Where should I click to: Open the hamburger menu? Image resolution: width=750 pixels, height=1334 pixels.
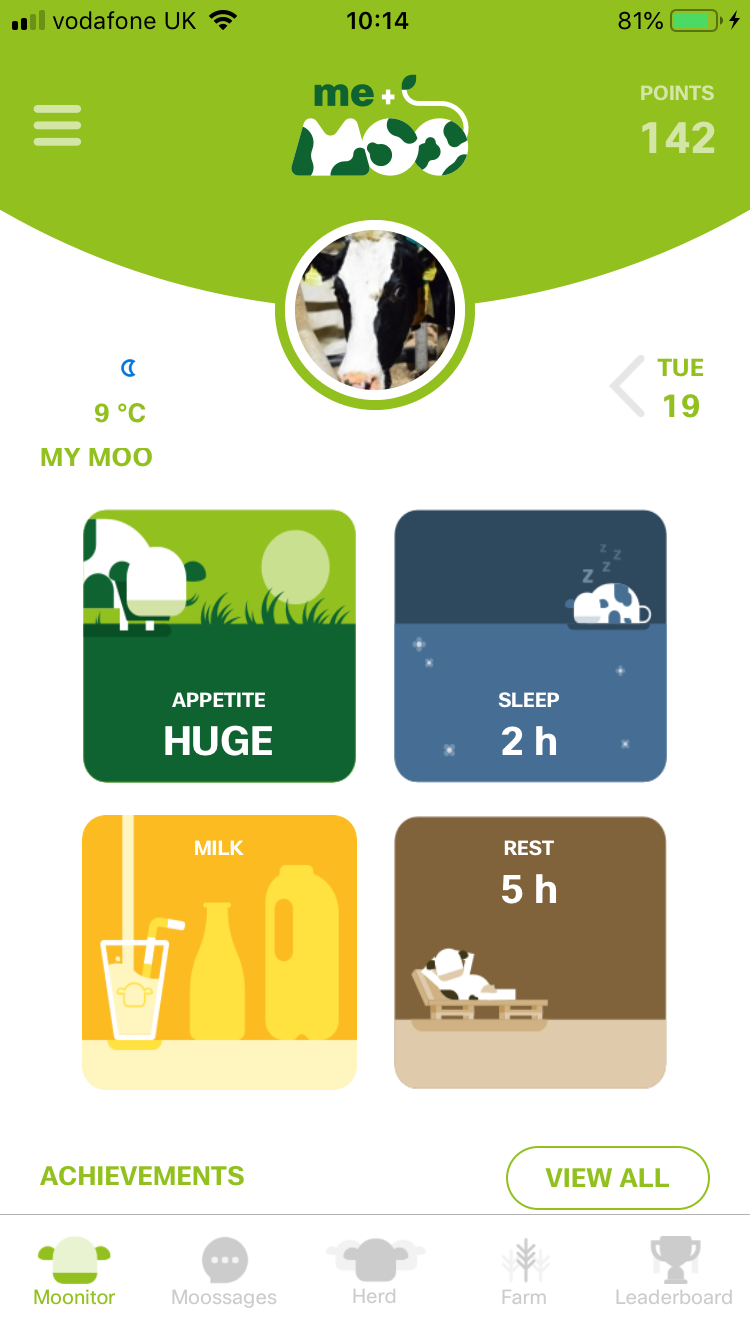pyautogui.click(x=57, y=125)
